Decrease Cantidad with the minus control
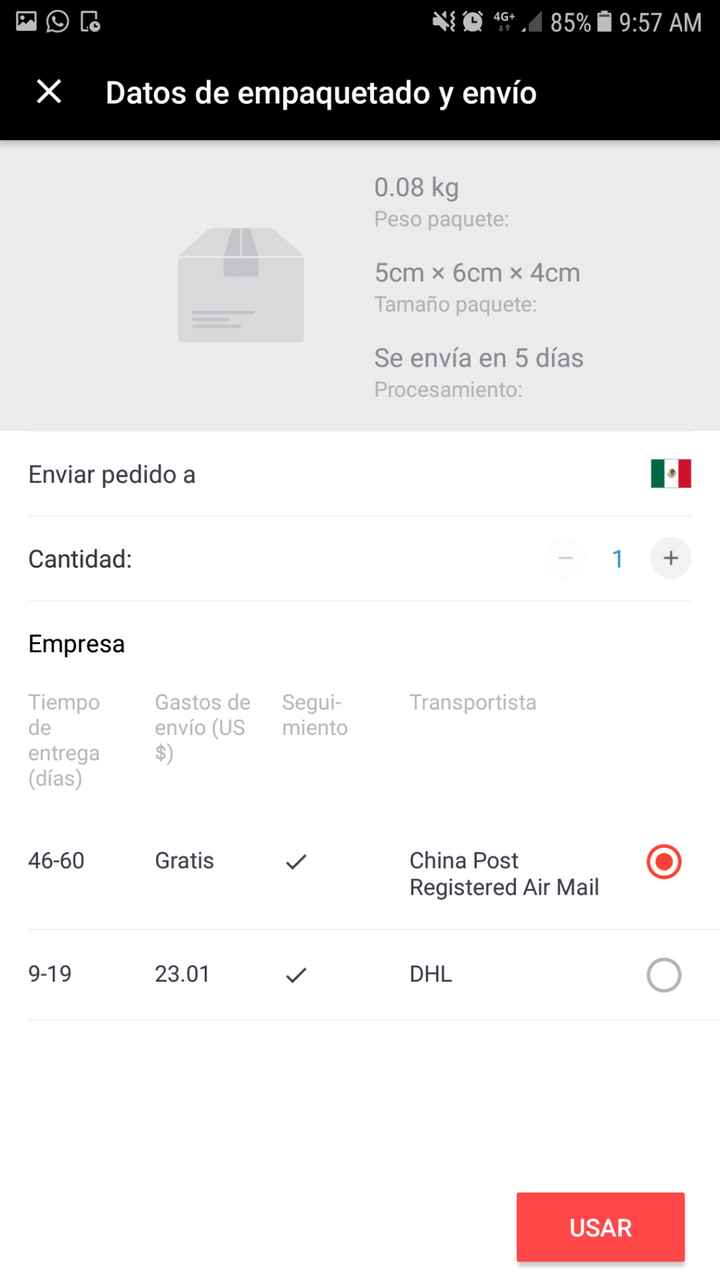 point(565,558)
